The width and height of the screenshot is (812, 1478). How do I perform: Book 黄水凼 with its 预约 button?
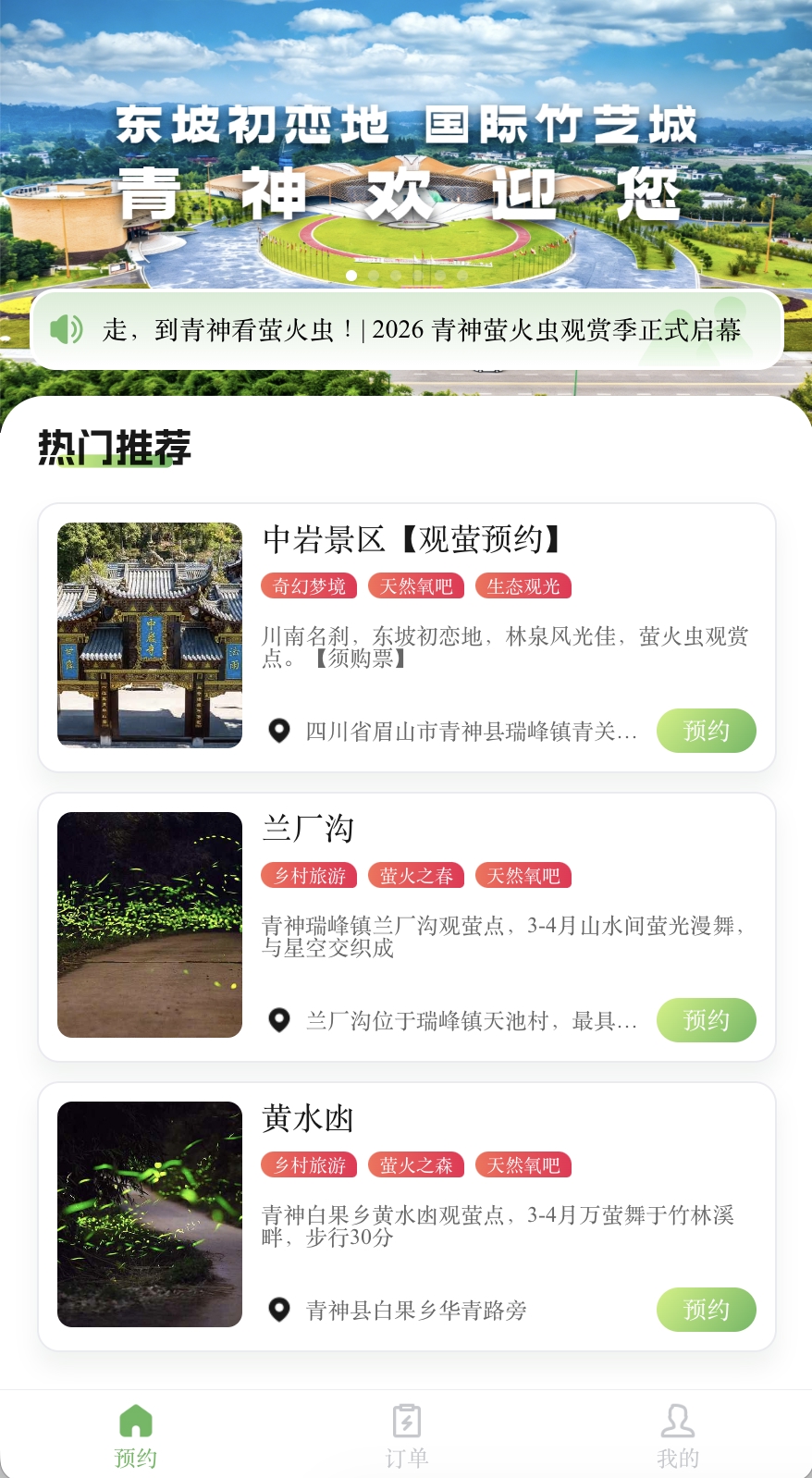(x=706, y=1310)
